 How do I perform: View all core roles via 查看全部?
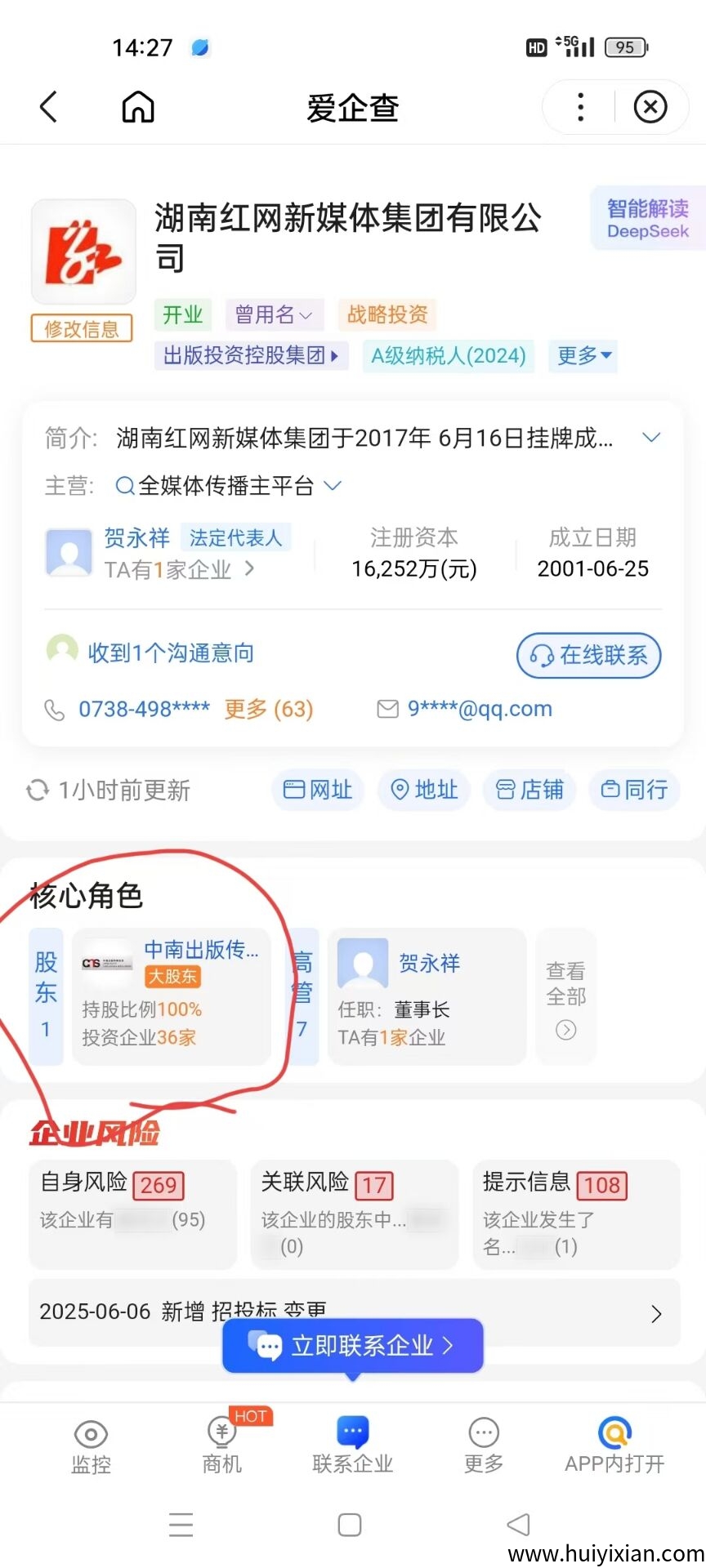pos(565,998)
